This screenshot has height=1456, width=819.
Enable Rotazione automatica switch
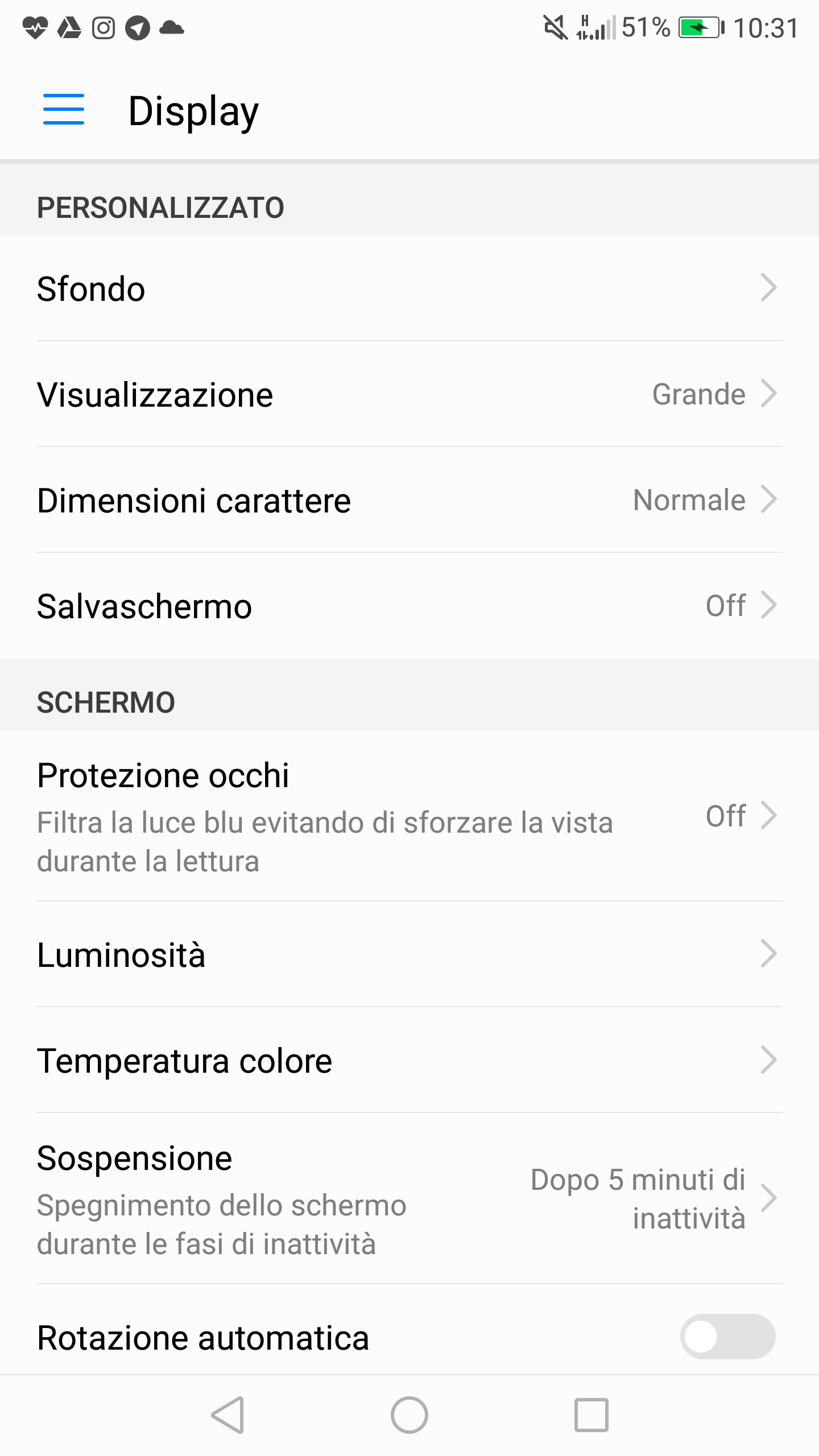[x=727, y=1337]
